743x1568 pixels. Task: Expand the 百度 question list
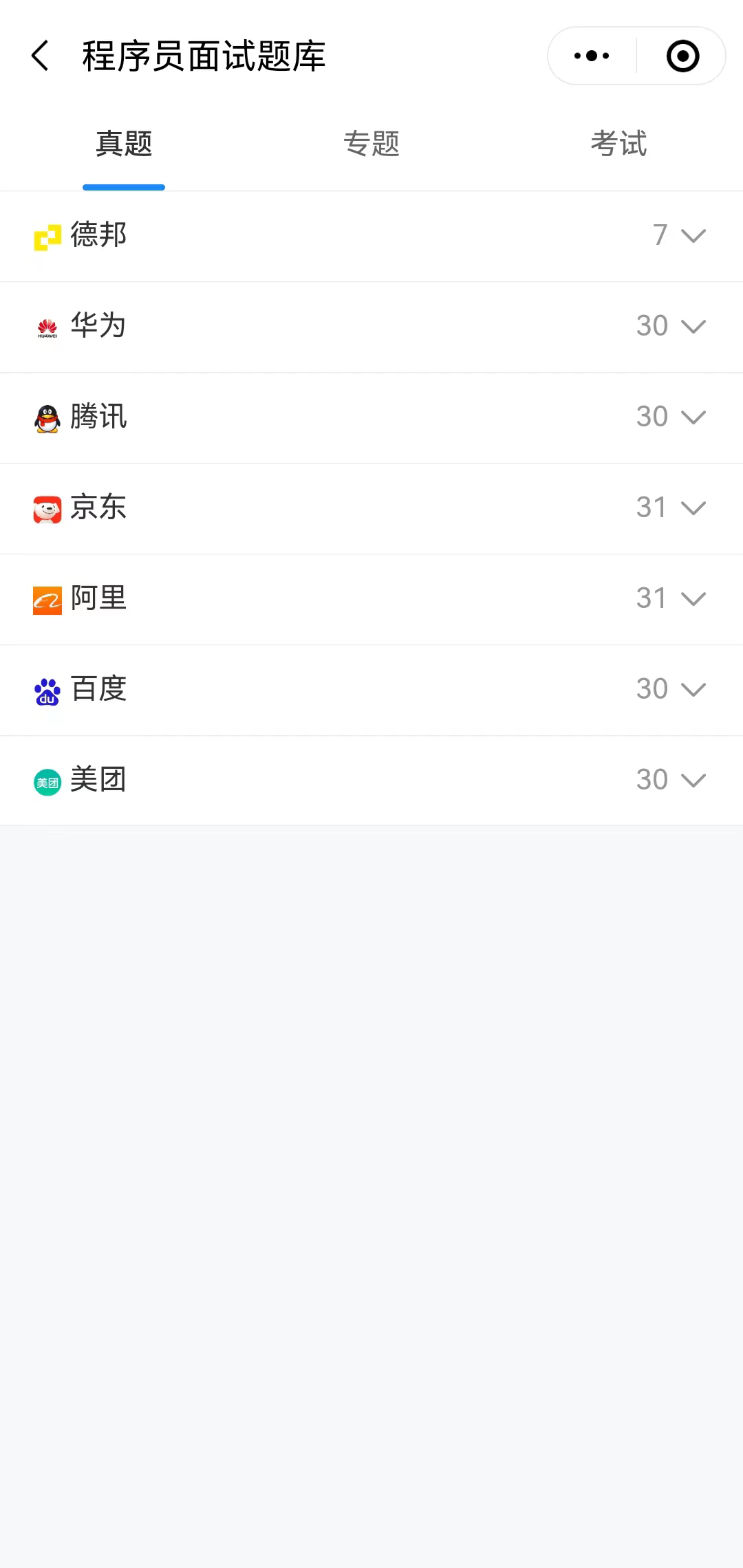pyautogui.click(x=692, y=690)
